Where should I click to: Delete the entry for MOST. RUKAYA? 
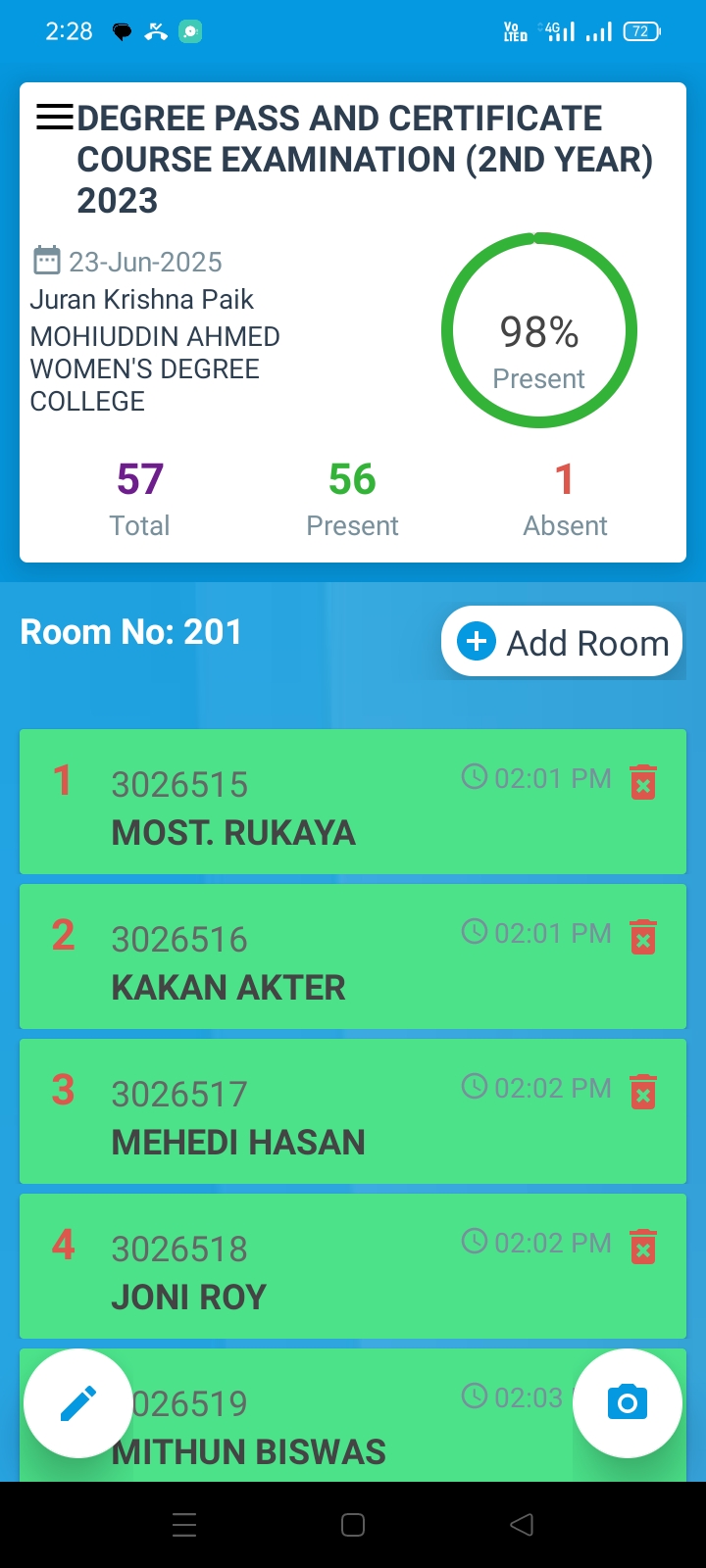[x=643, y=781]
